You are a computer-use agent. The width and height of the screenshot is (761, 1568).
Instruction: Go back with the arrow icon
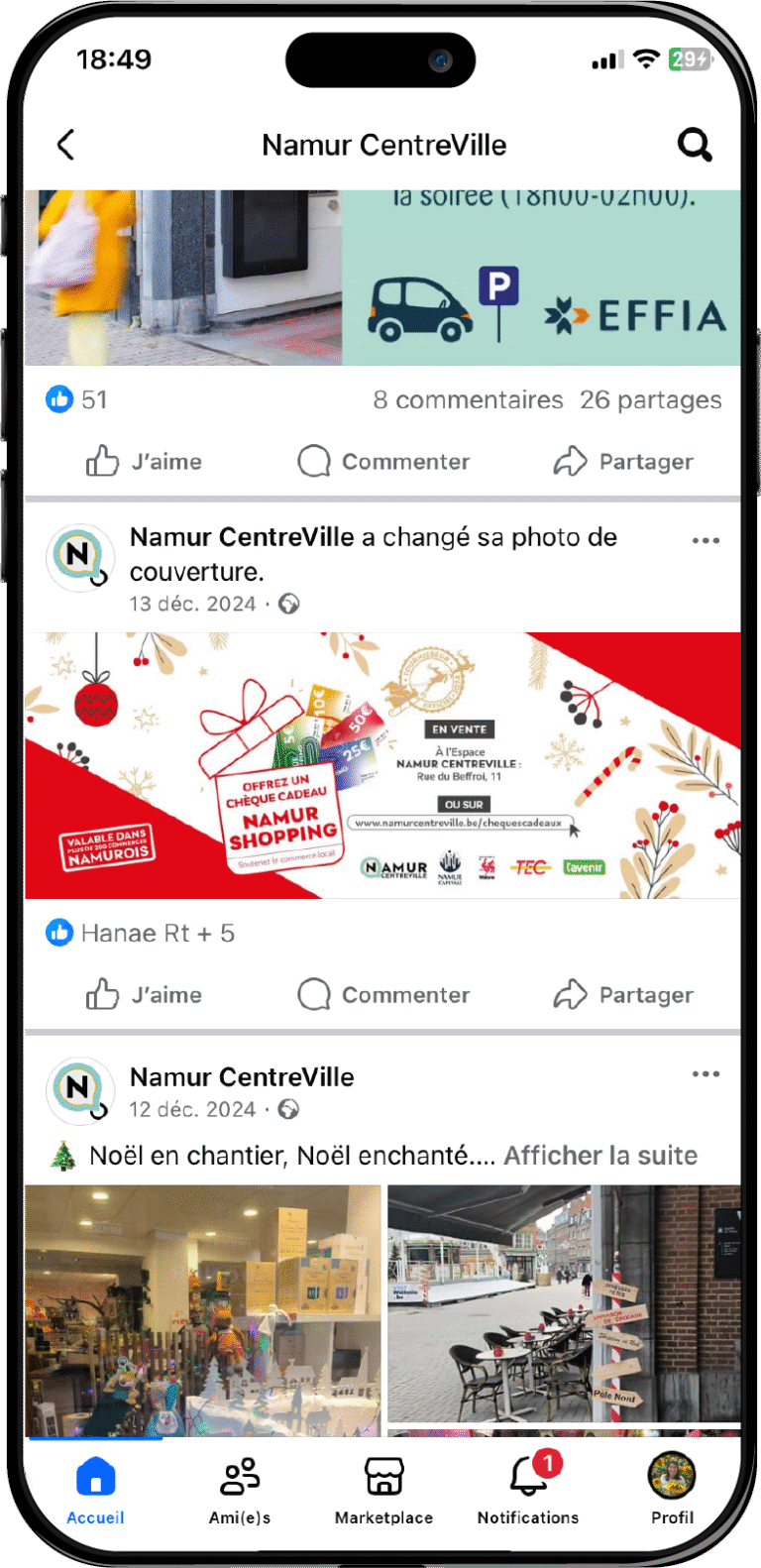66,145
